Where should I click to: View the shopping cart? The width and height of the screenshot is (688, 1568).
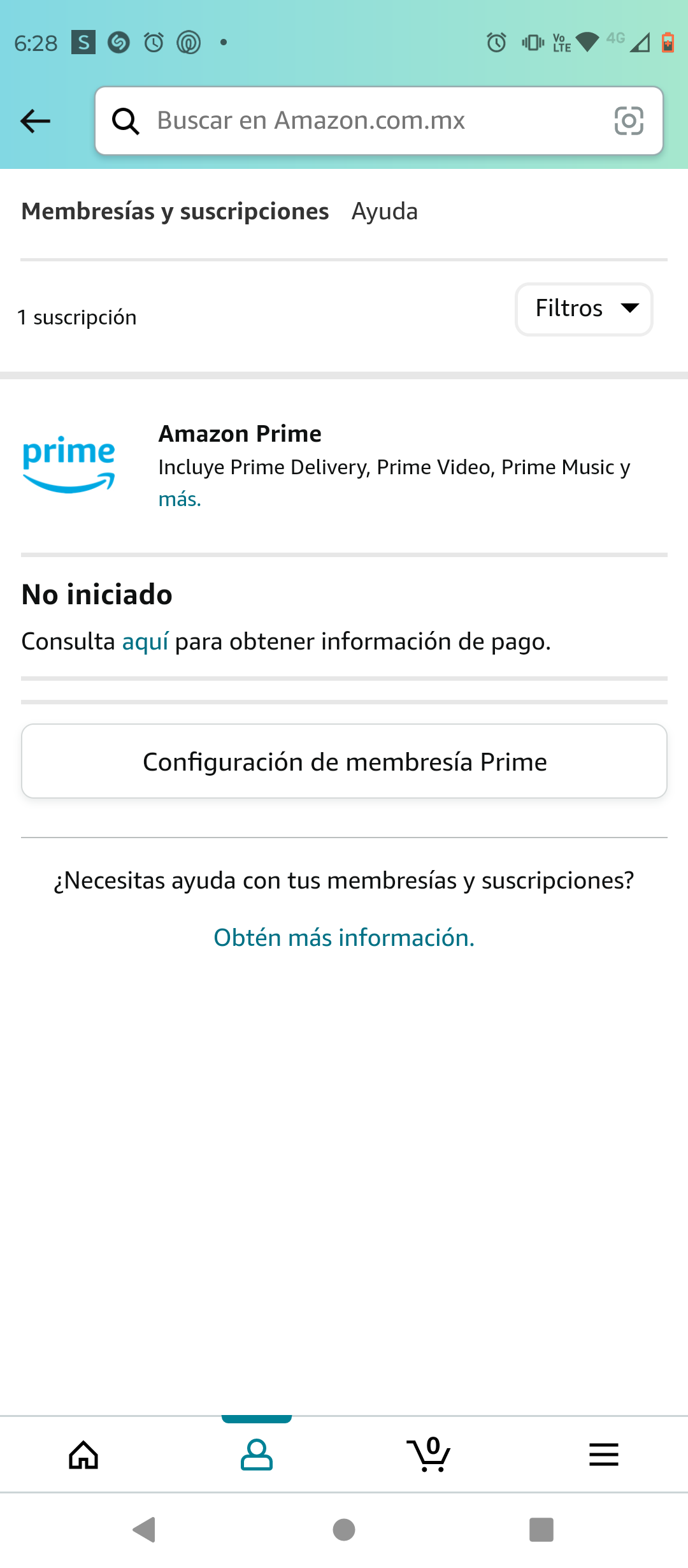(x=429, y=1455)
